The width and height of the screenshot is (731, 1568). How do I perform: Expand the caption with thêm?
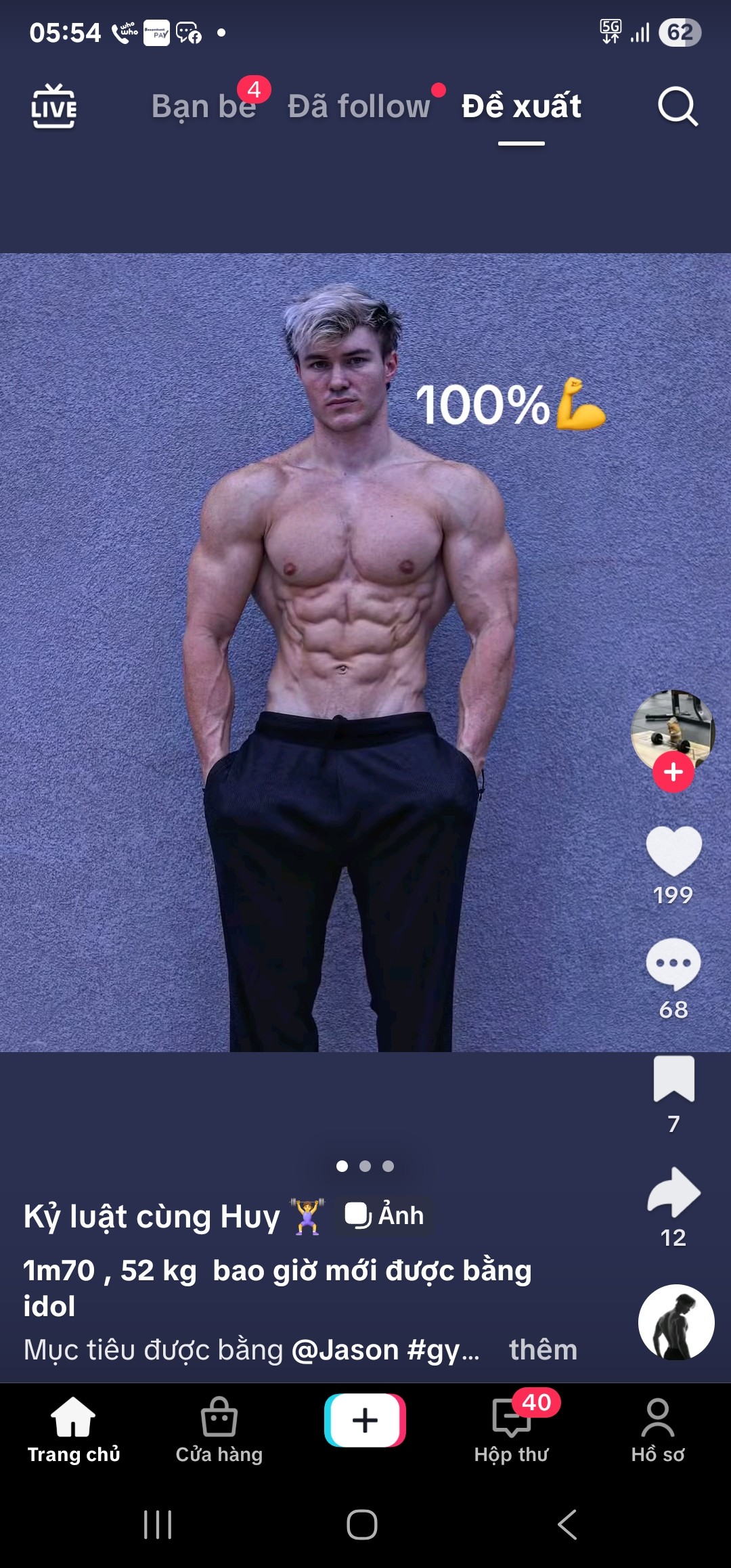point(544,1349)
